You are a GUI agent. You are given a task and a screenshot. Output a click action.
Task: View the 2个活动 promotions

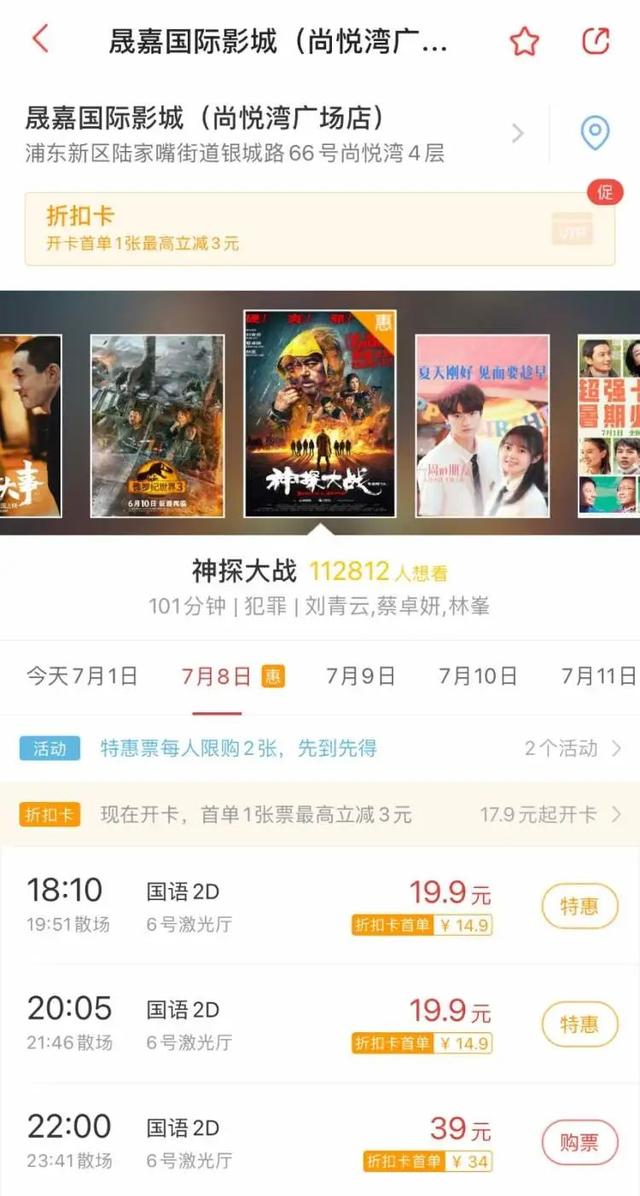pos(573,748)
